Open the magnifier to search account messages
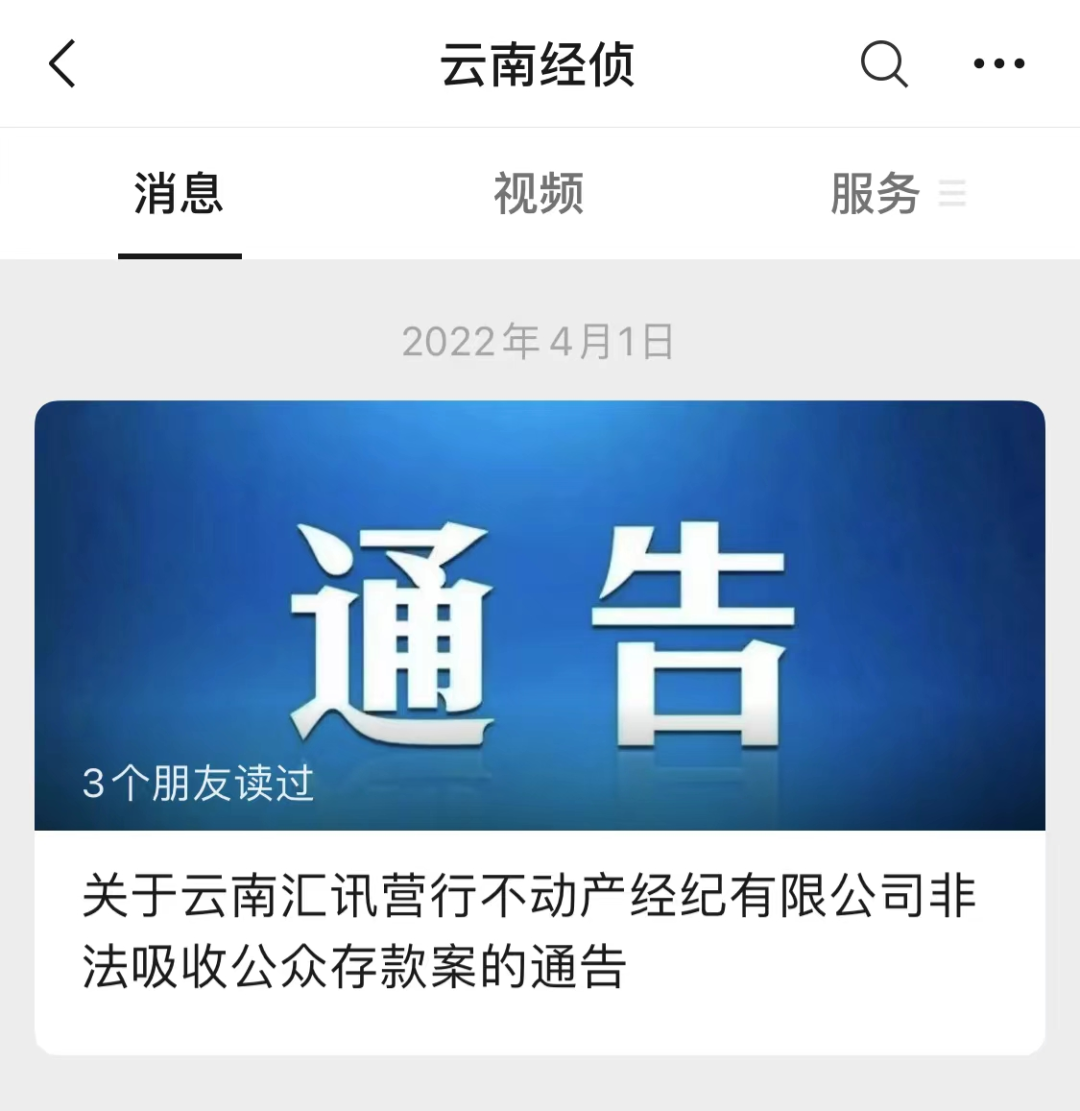 [x=884, y=63]
